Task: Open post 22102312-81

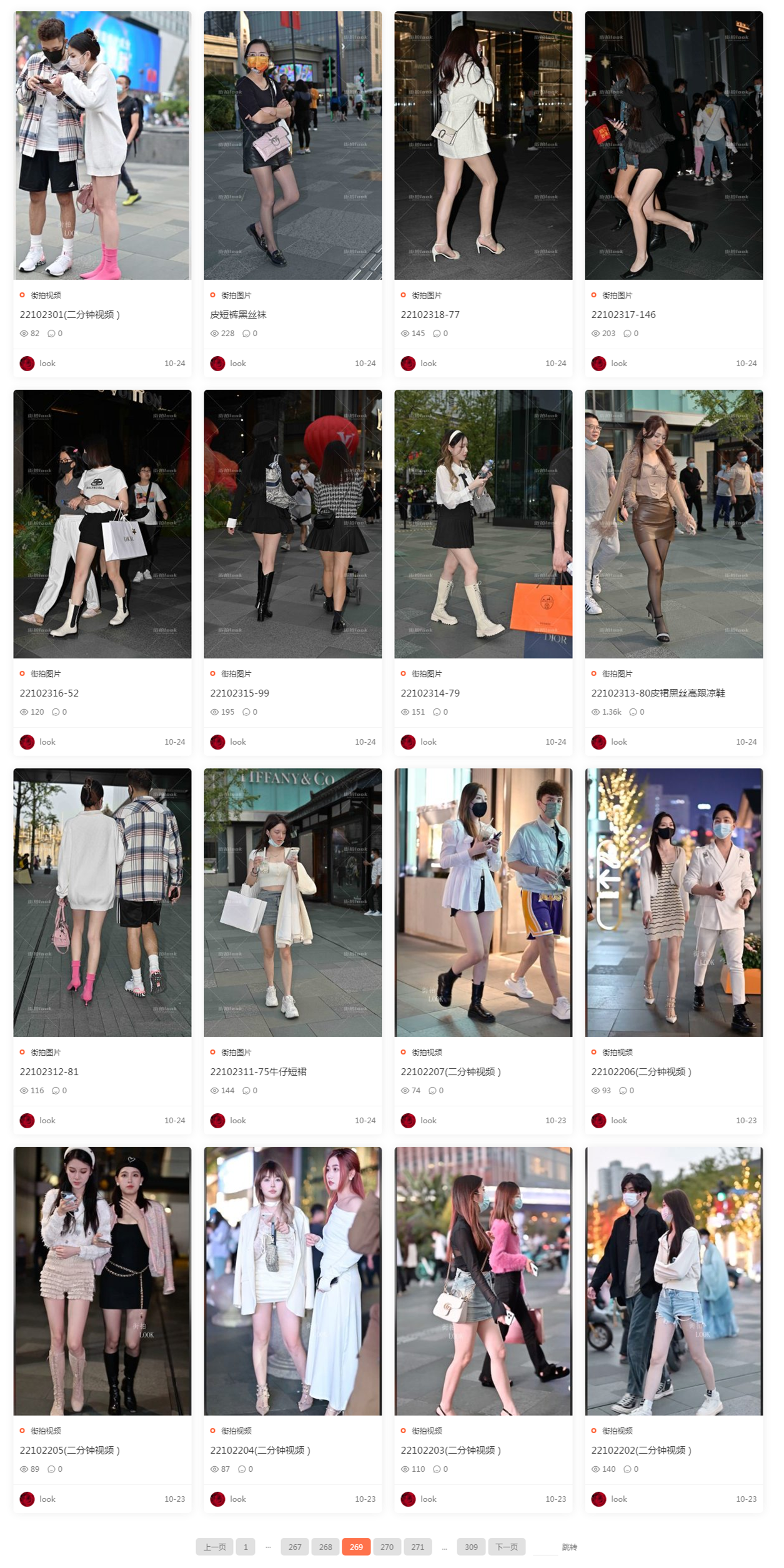Action: 49,1072
